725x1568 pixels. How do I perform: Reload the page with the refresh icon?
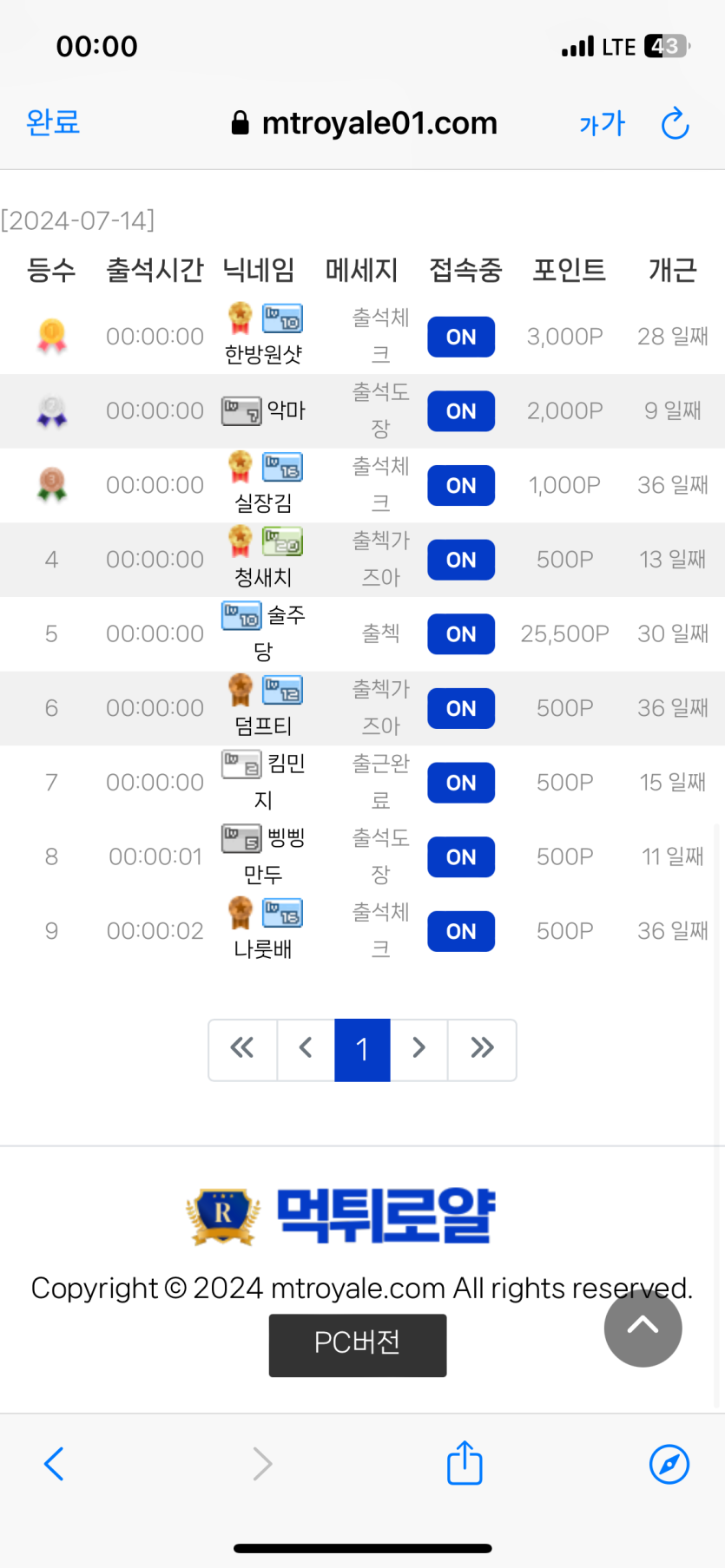pyautogui.click(x=675, y=124)
